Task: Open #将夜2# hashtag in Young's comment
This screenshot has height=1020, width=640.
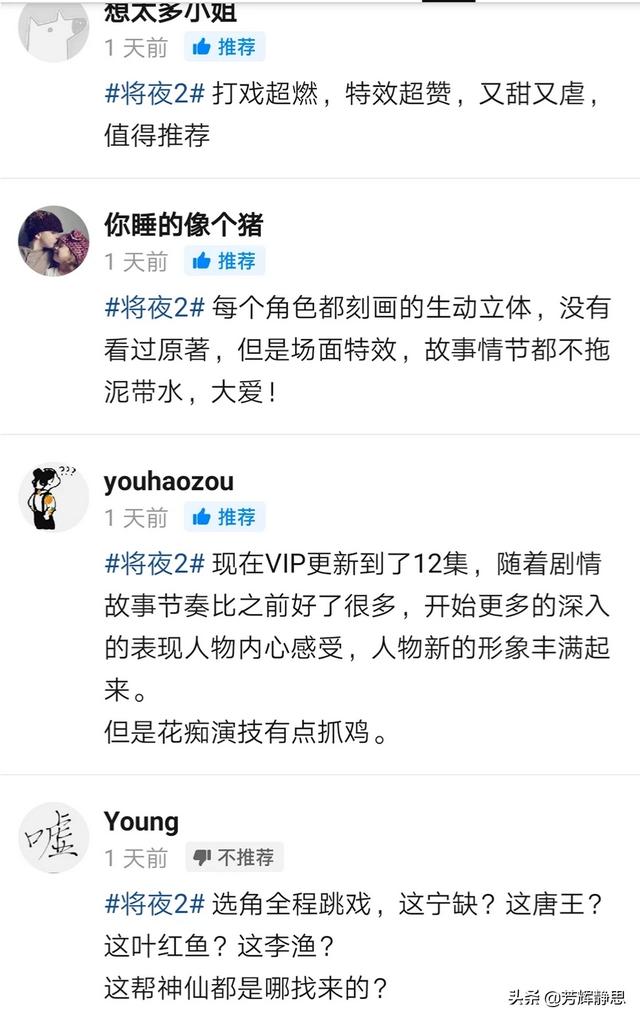Action: pyautogui.click(x=155, y=904)
